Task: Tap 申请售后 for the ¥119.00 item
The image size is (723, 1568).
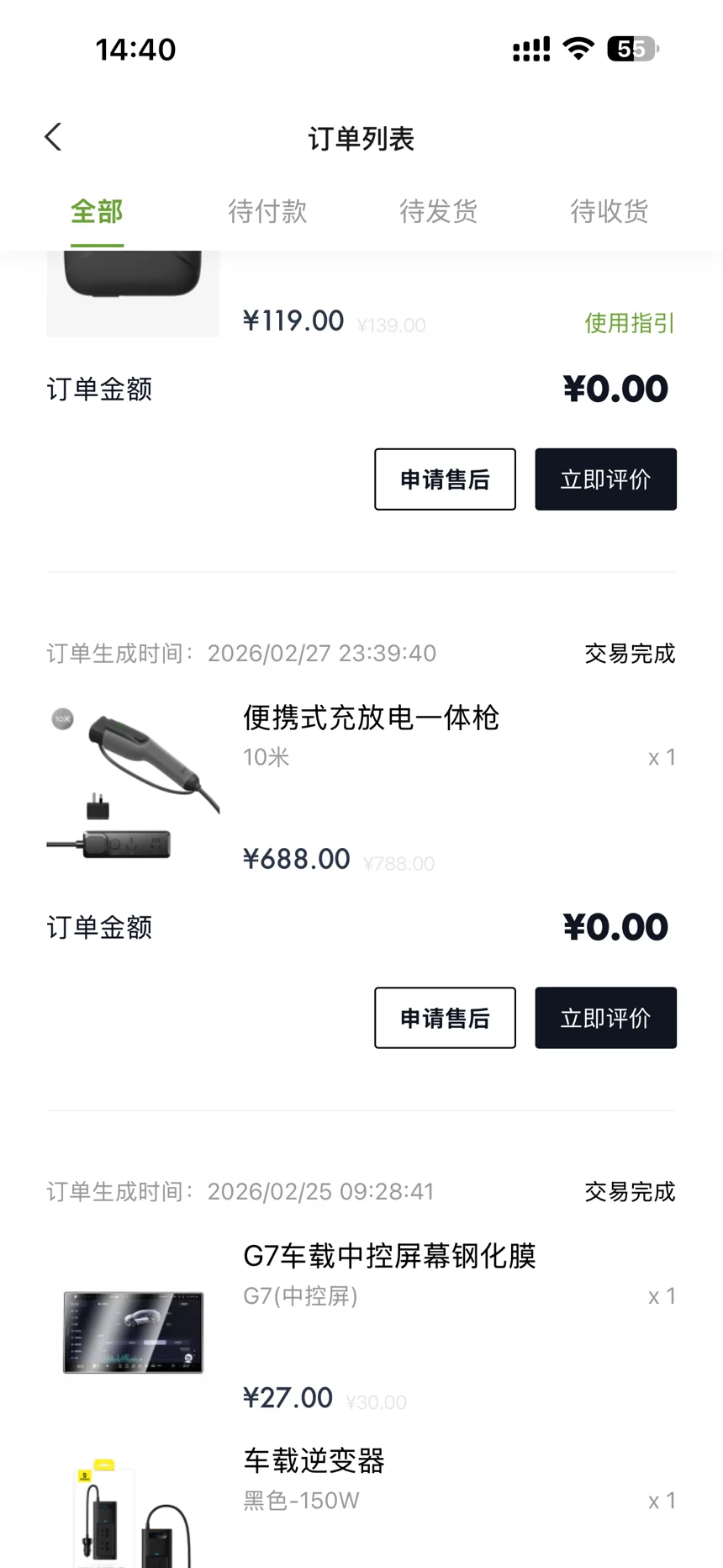Action: click(445, 479)
